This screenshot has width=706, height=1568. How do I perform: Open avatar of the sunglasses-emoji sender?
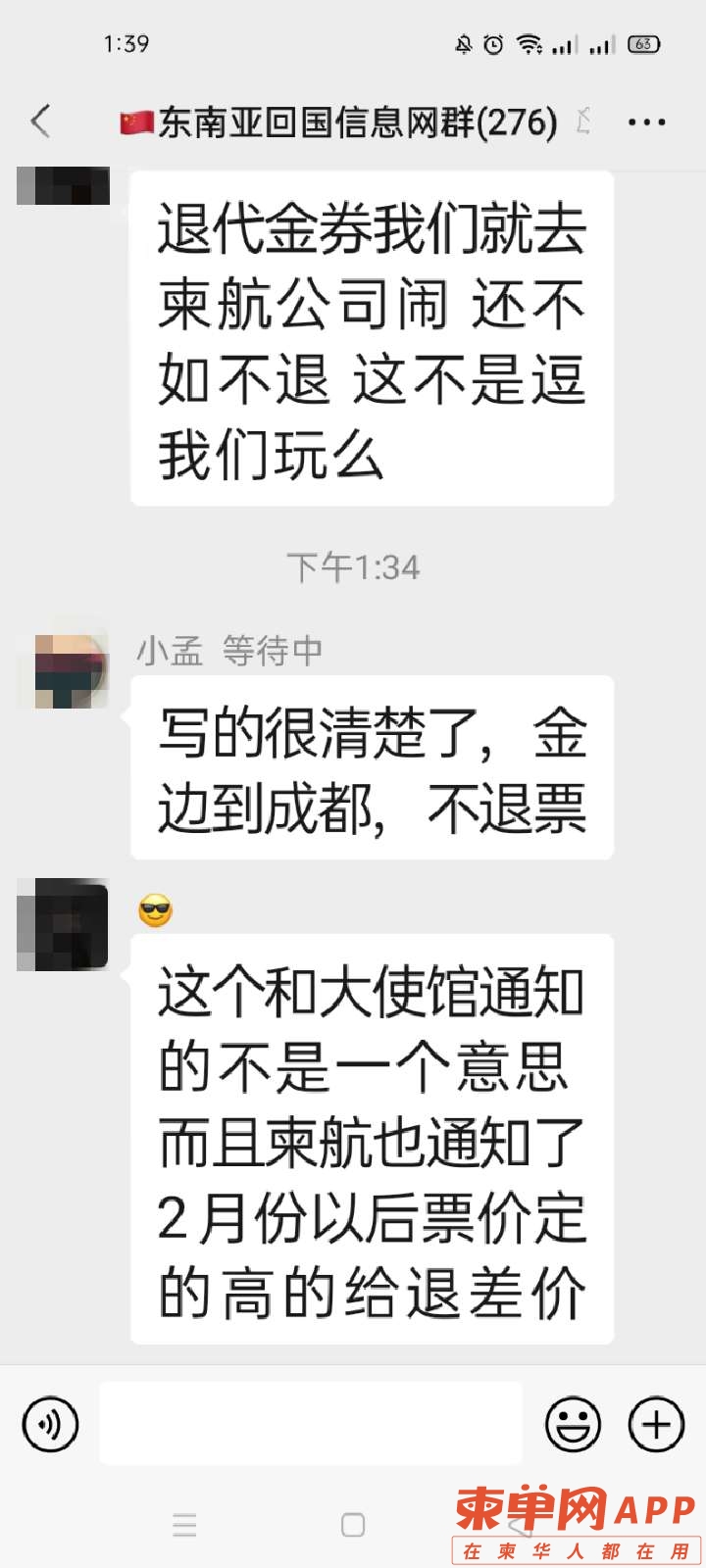63,924
